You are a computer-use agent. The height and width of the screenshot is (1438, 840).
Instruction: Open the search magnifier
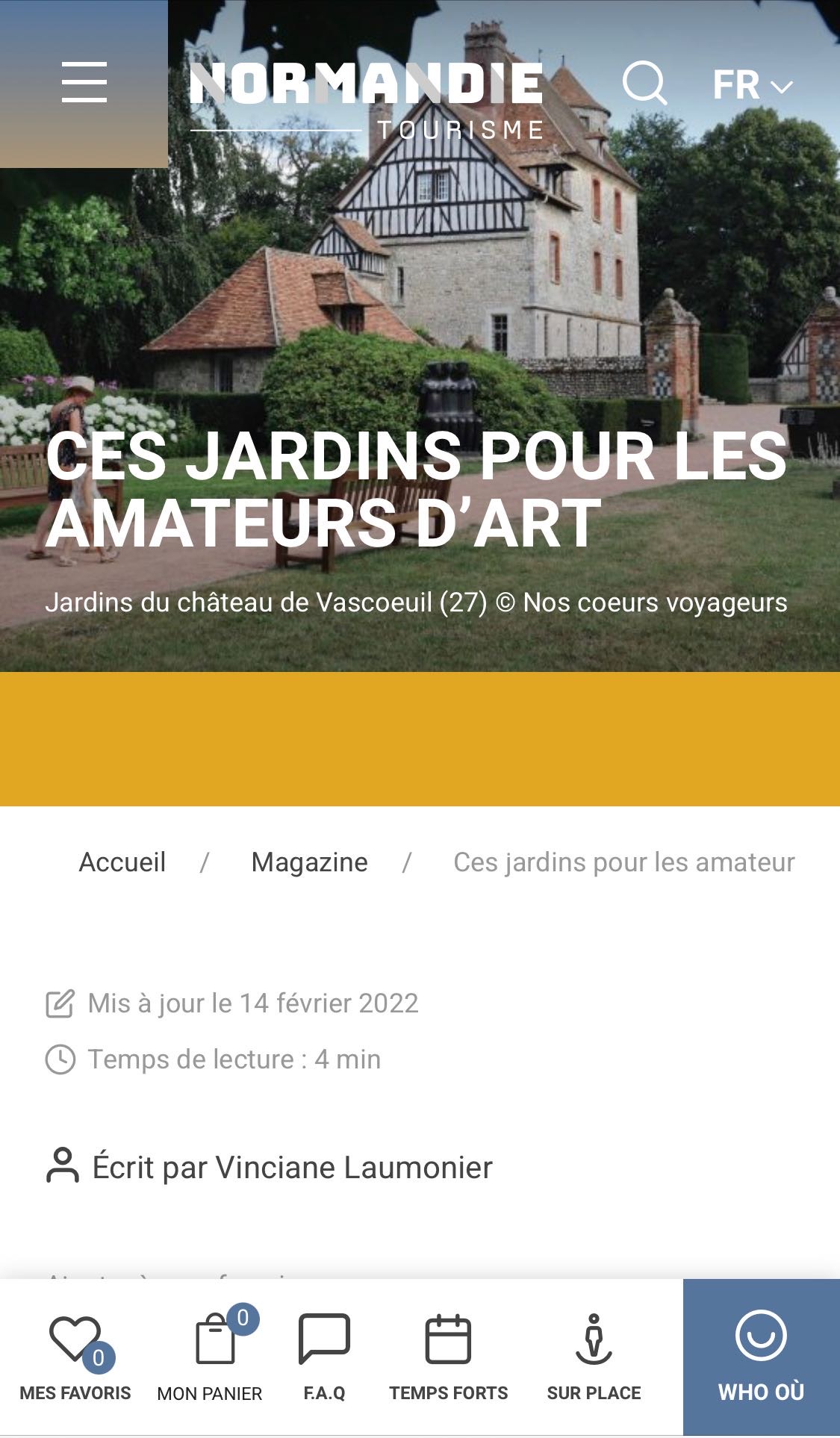point(644,84)
